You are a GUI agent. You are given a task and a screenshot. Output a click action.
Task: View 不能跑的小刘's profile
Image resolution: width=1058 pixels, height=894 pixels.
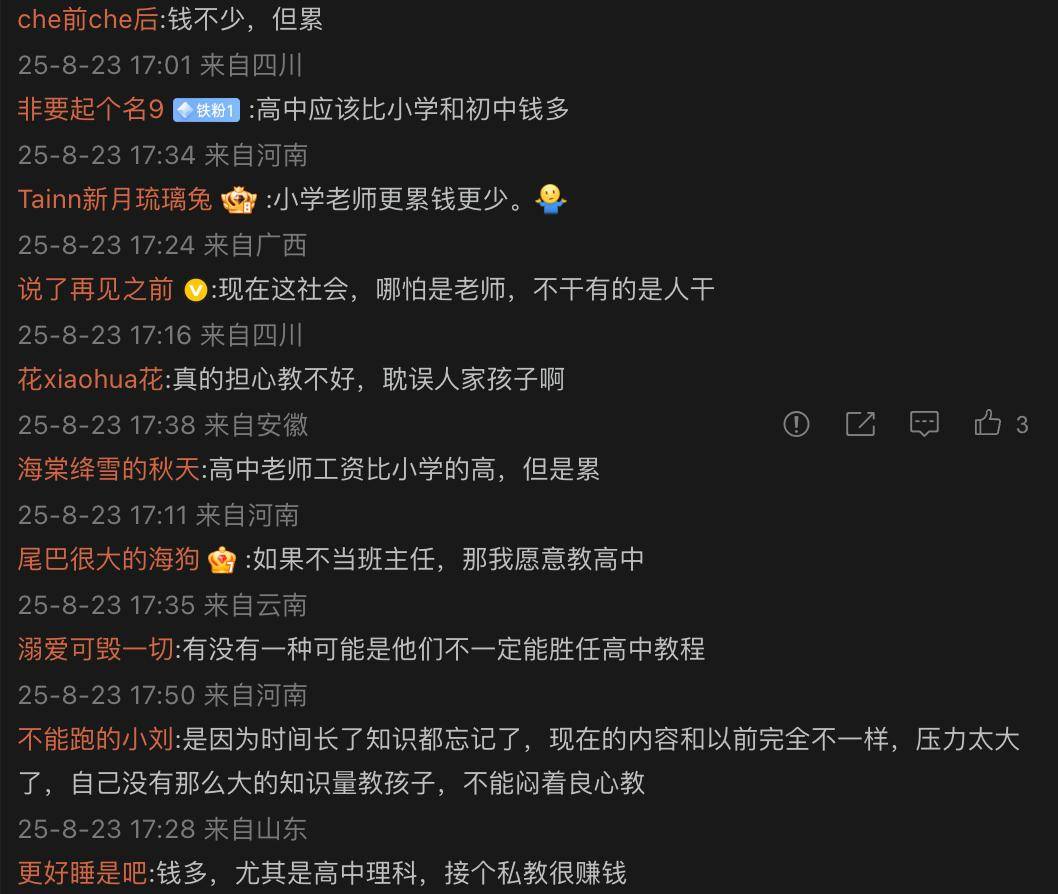(x=96, y=739)
